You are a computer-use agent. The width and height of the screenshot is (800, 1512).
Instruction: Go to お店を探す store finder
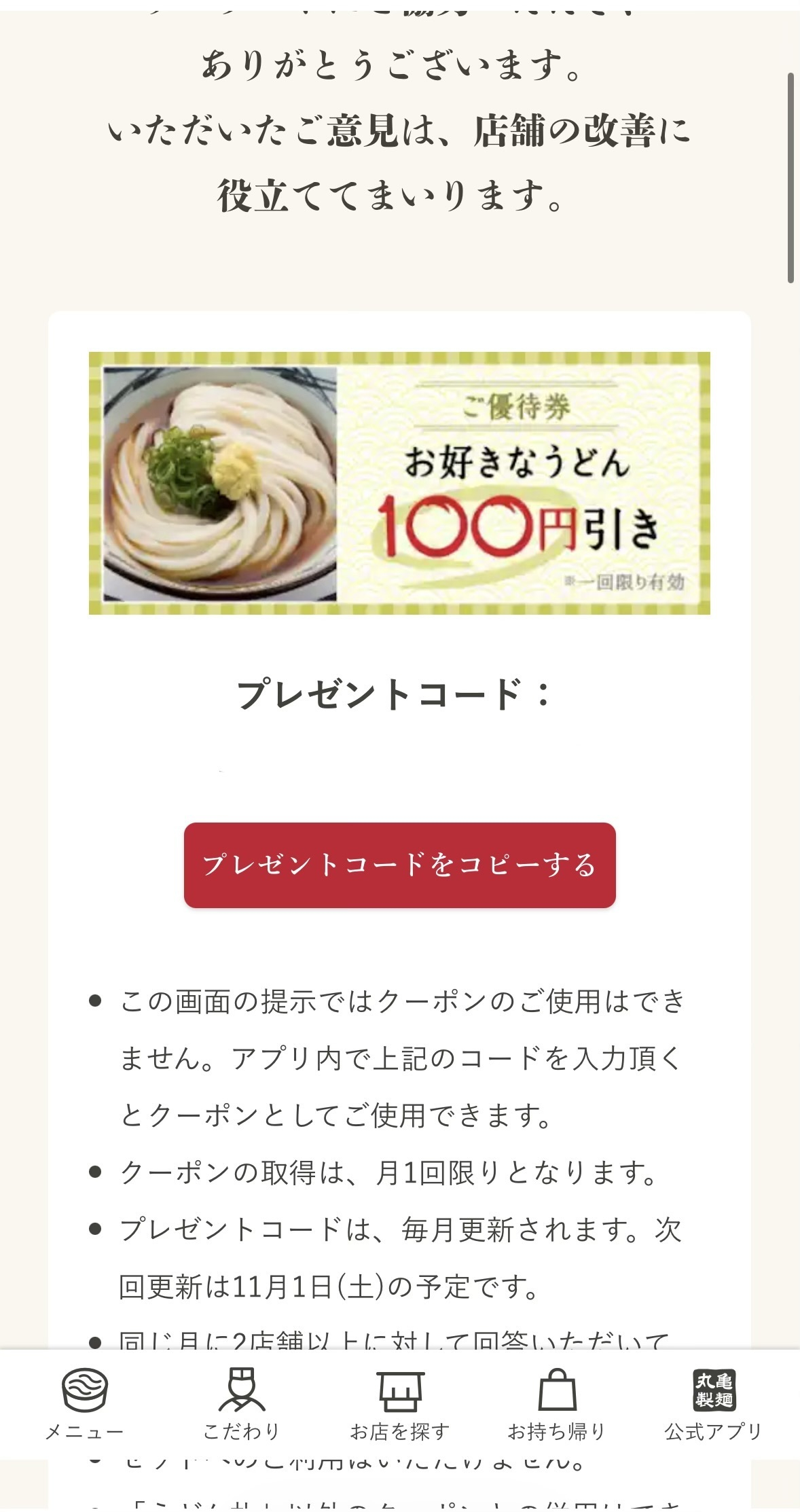click(399, 1404)
